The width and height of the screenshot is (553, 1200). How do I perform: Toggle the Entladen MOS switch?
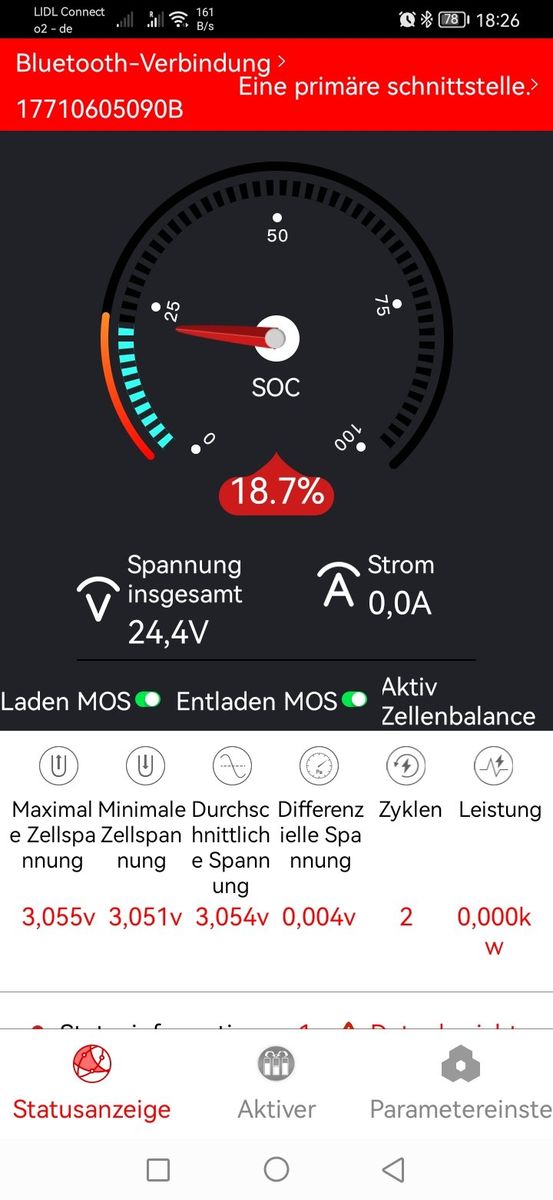[x=354, y=700]
